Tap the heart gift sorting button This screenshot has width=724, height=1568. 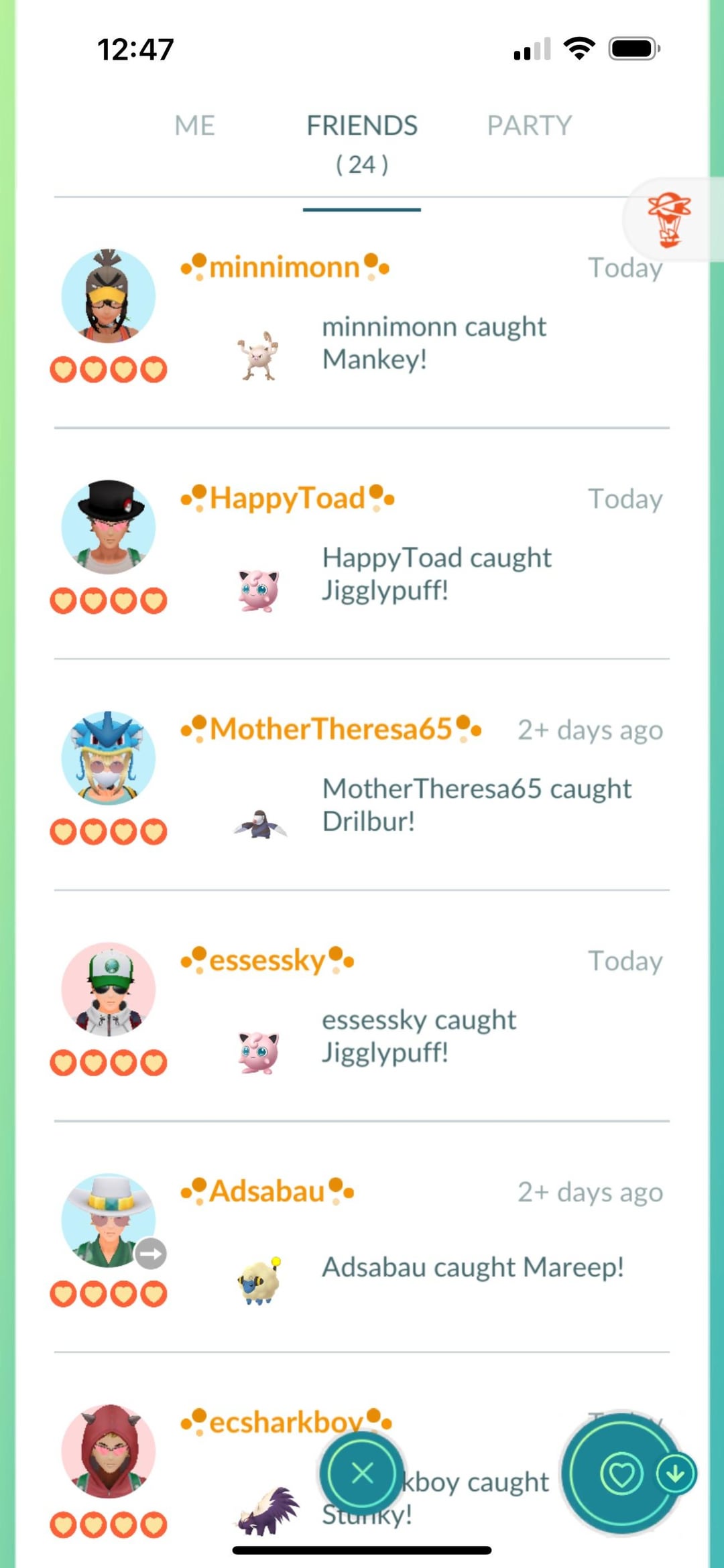tap(621, 1474)
